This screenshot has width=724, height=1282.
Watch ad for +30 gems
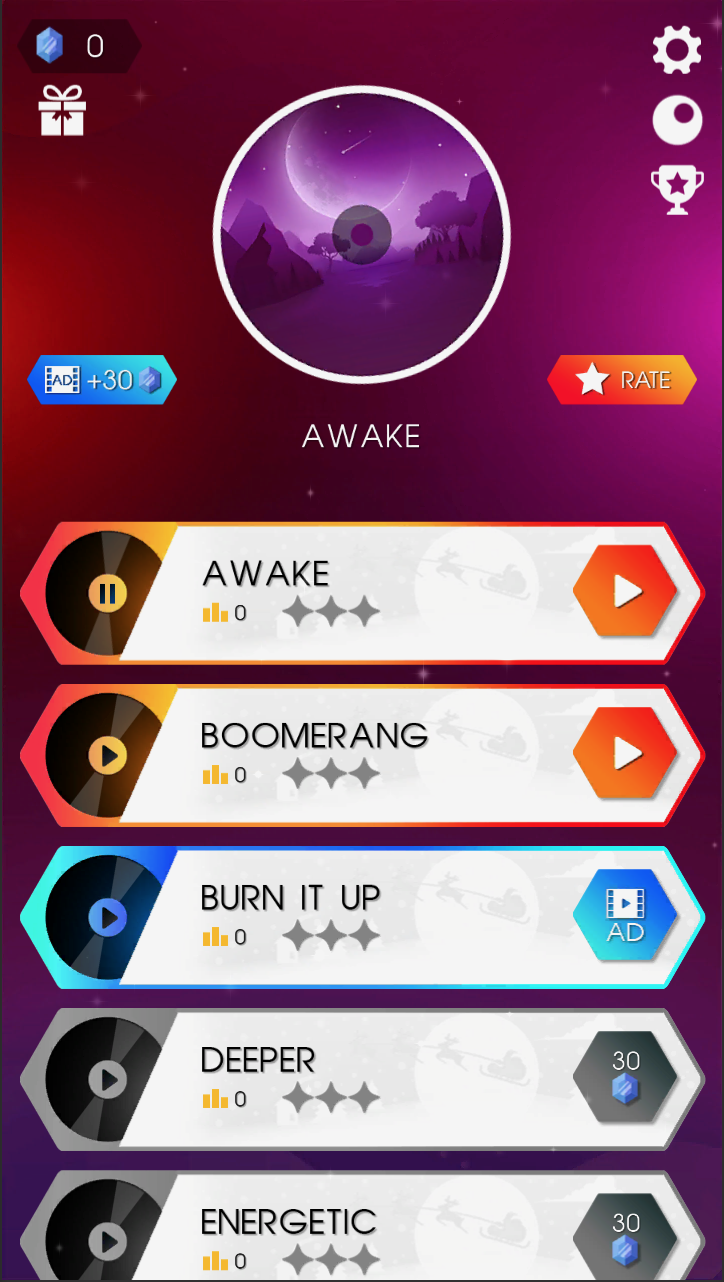102,380
